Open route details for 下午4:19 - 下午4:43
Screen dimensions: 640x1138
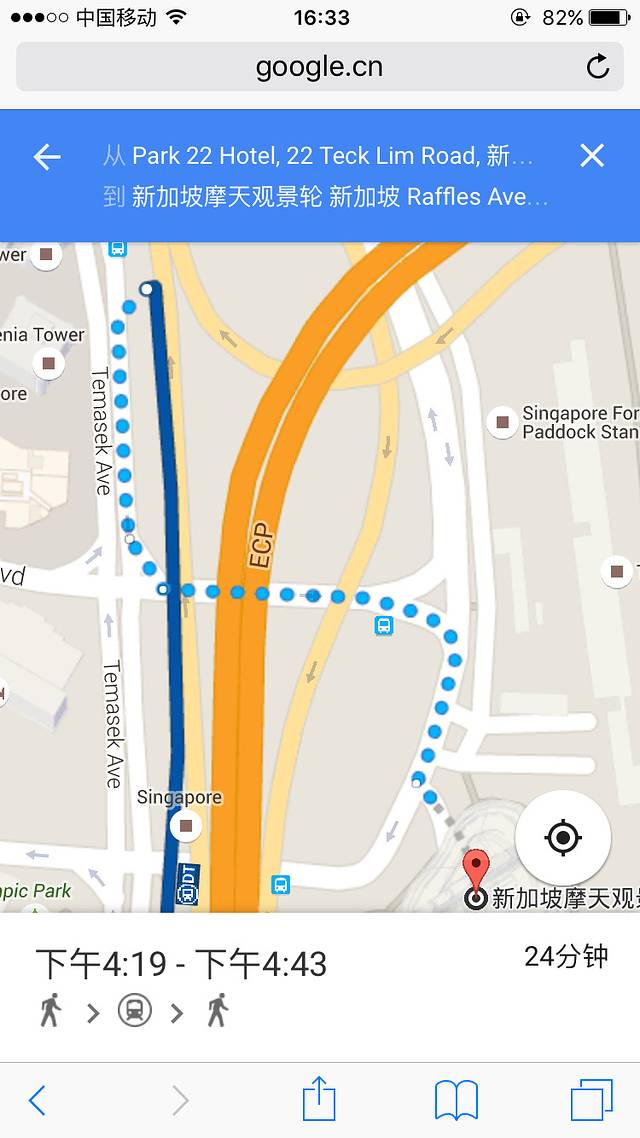pos(182,964)
